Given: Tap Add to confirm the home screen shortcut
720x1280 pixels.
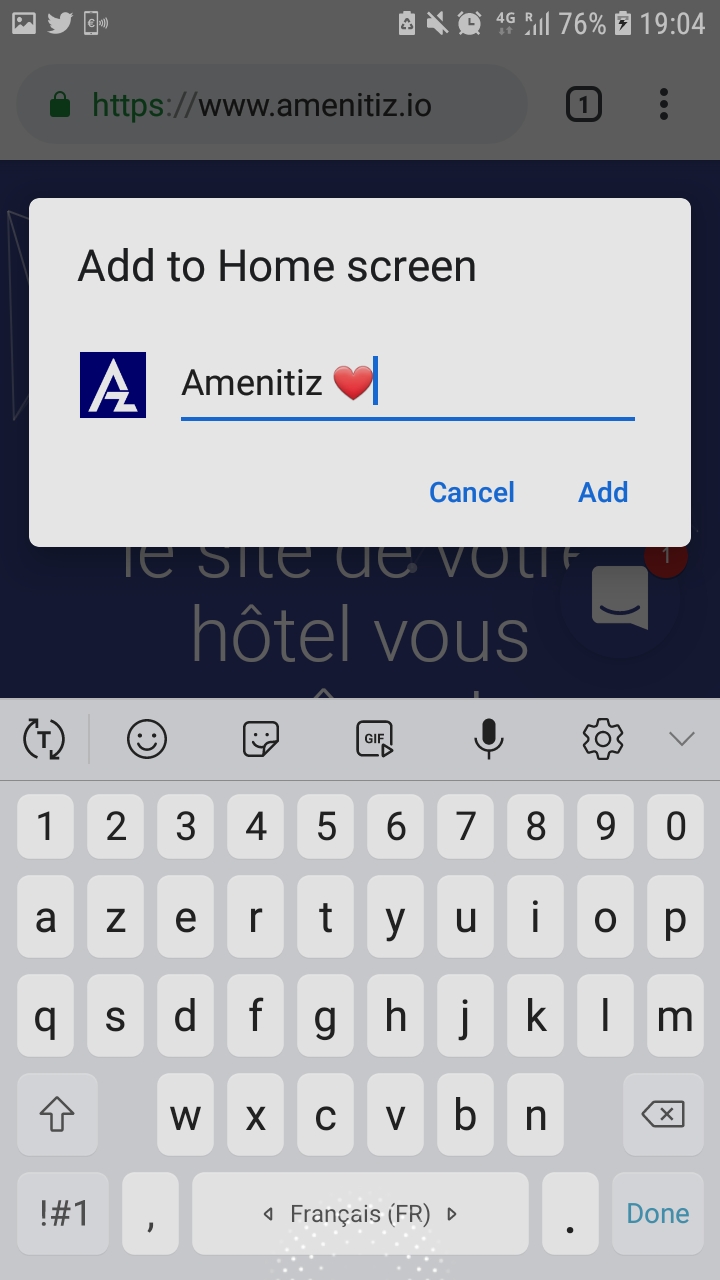Looking at the screenshot, I should (x=603, y=492).
